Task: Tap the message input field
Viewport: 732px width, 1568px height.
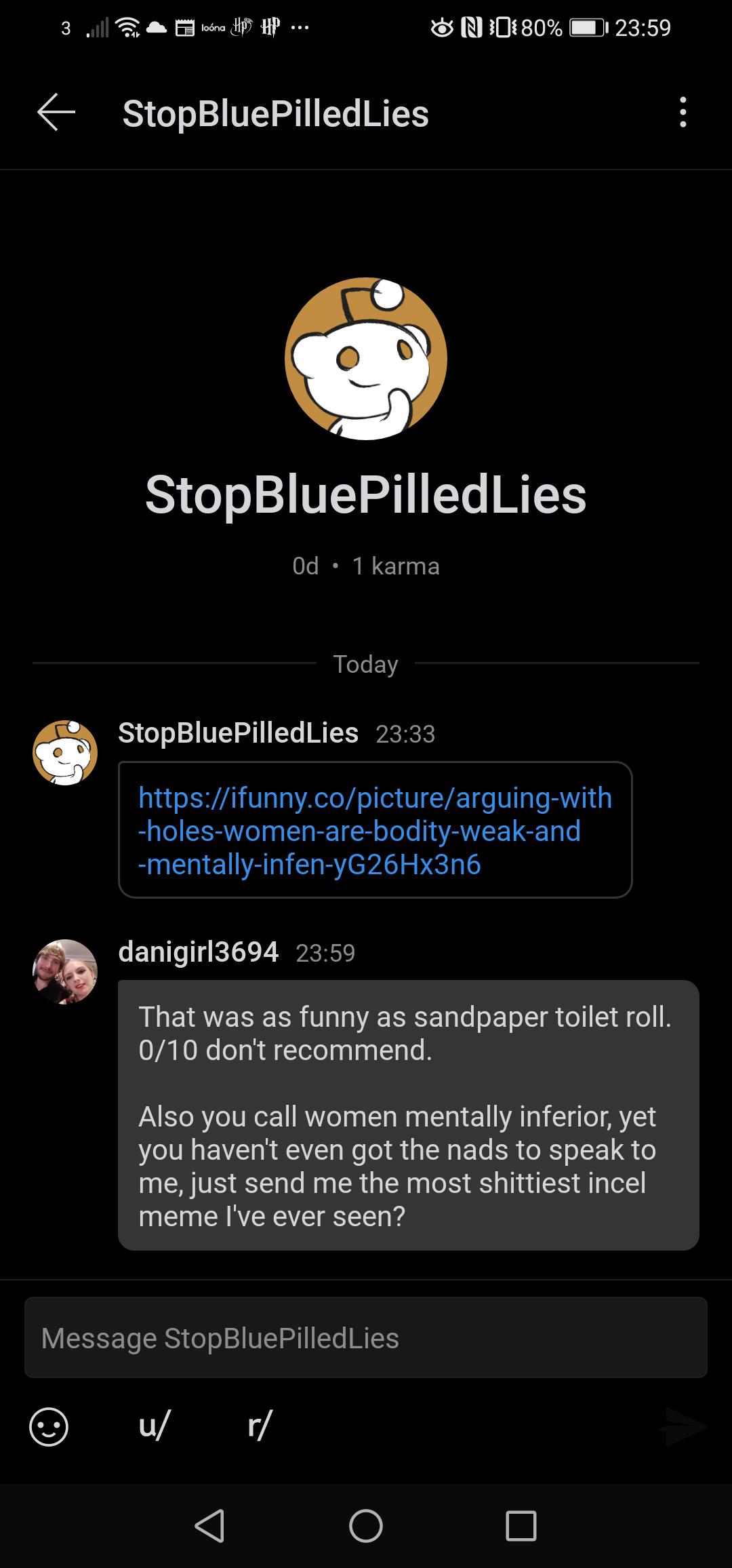Action: (366, 1337)
